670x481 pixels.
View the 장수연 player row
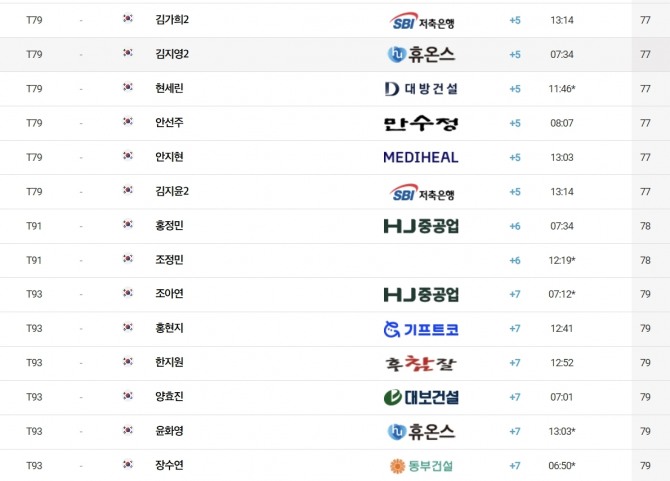(335, 465)
